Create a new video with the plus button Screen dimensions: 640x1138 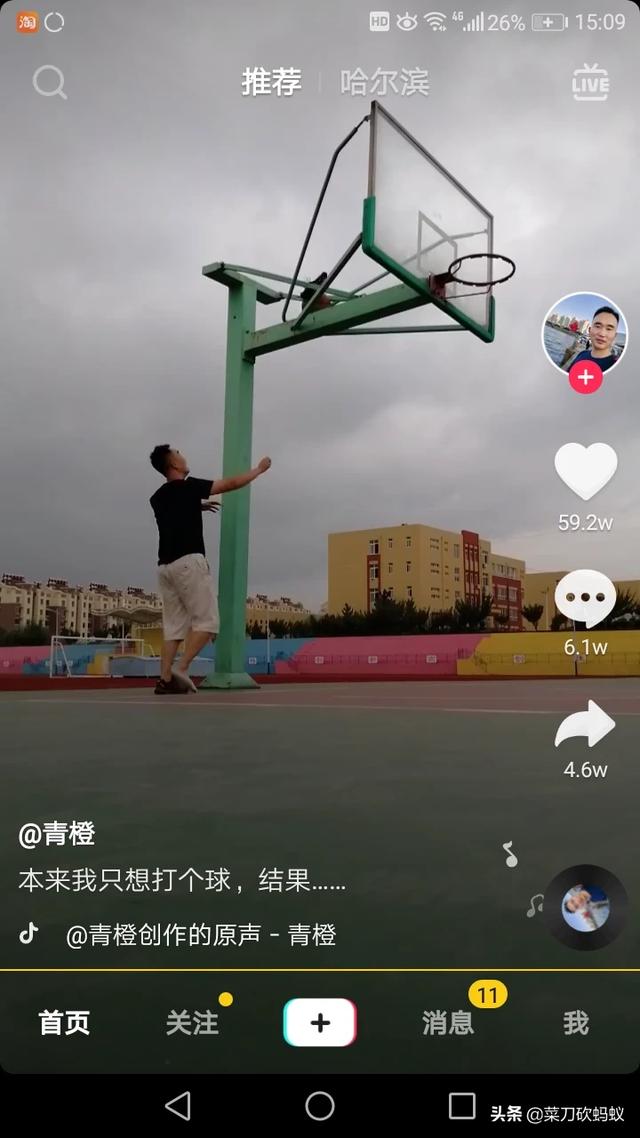[x=320, y=1022]
